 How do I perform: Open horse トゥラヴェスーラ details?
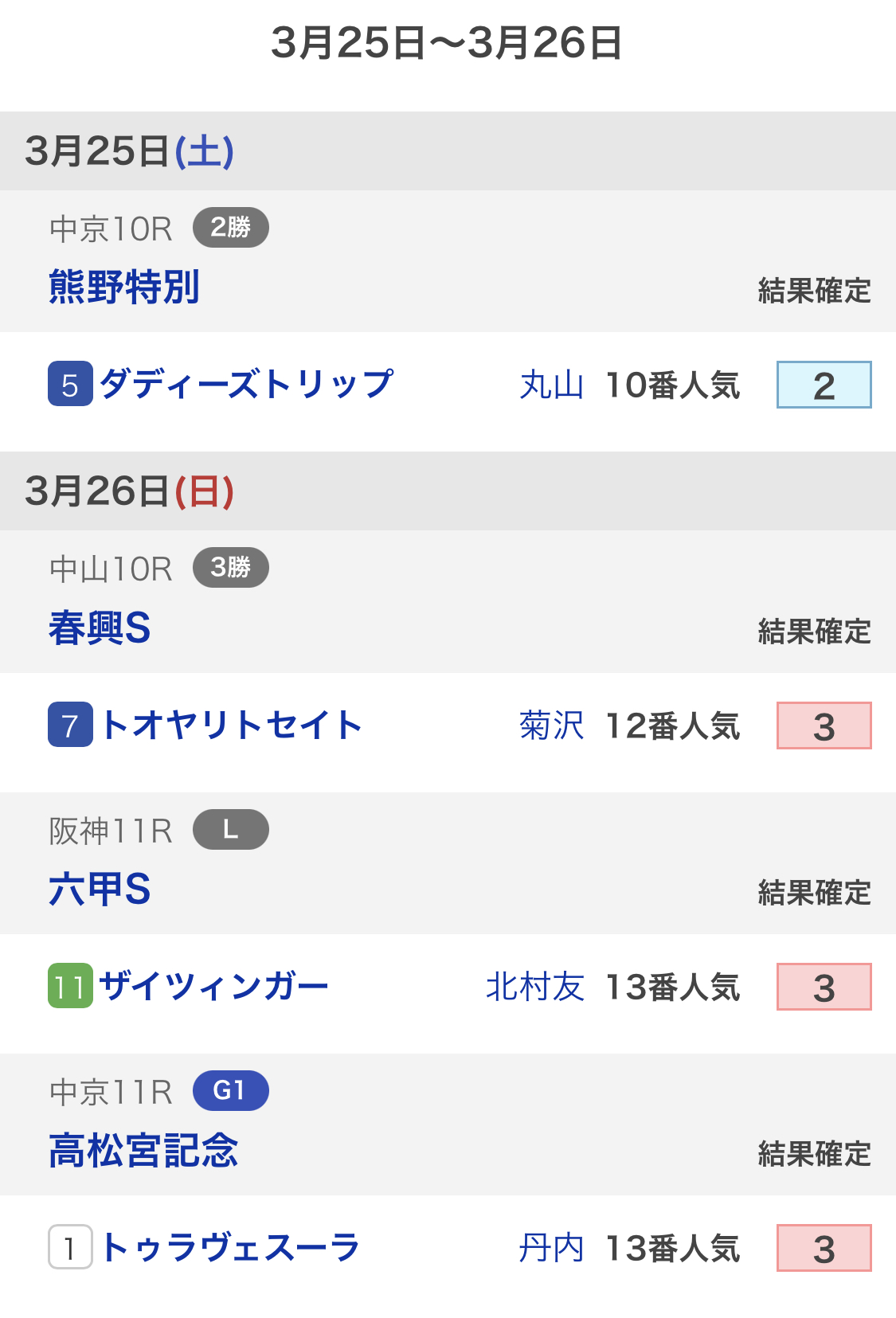(x=230, y=1248)
